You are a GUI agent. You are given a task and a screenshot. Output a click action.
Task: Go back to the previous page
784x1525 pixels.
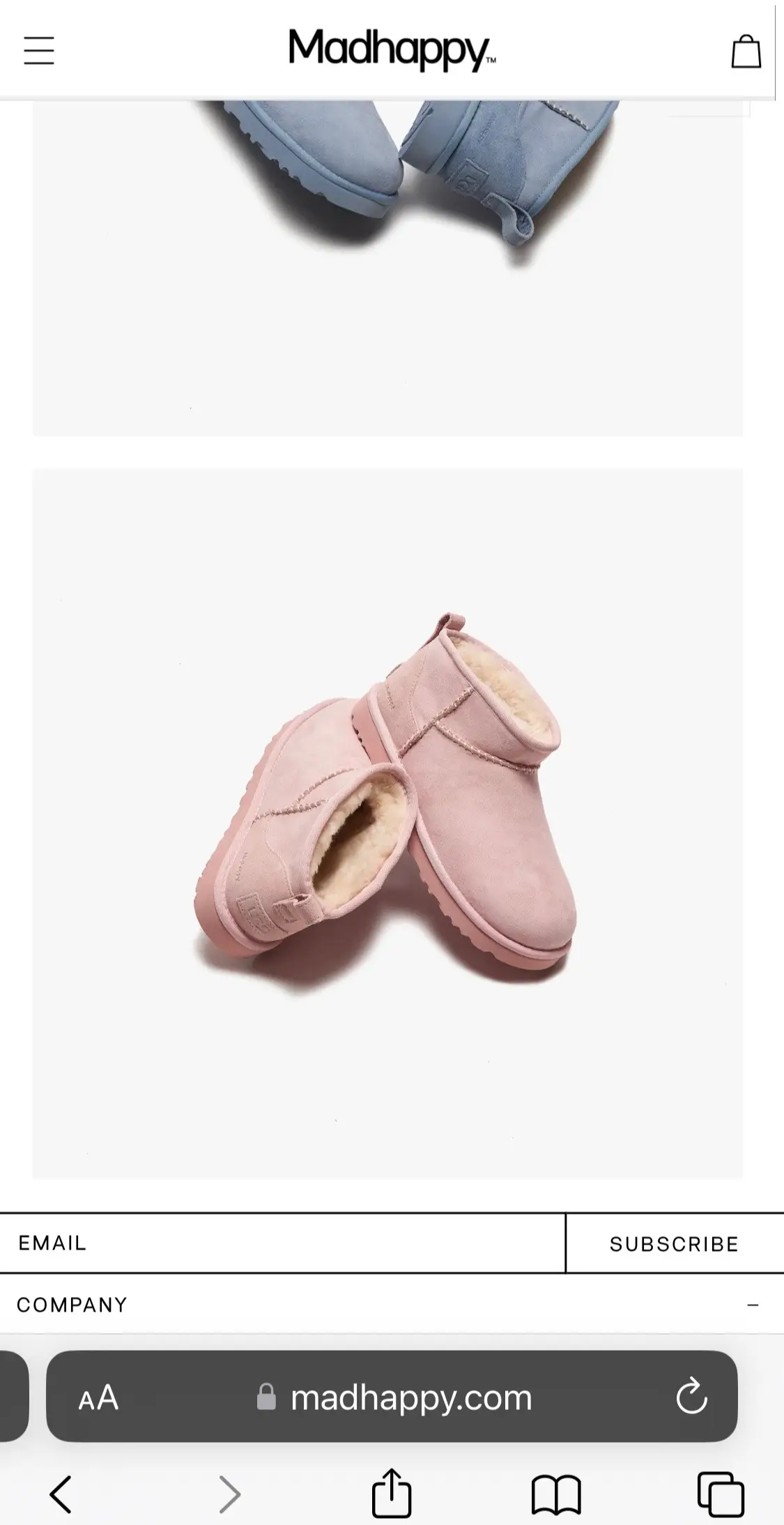pos(61,1494)
